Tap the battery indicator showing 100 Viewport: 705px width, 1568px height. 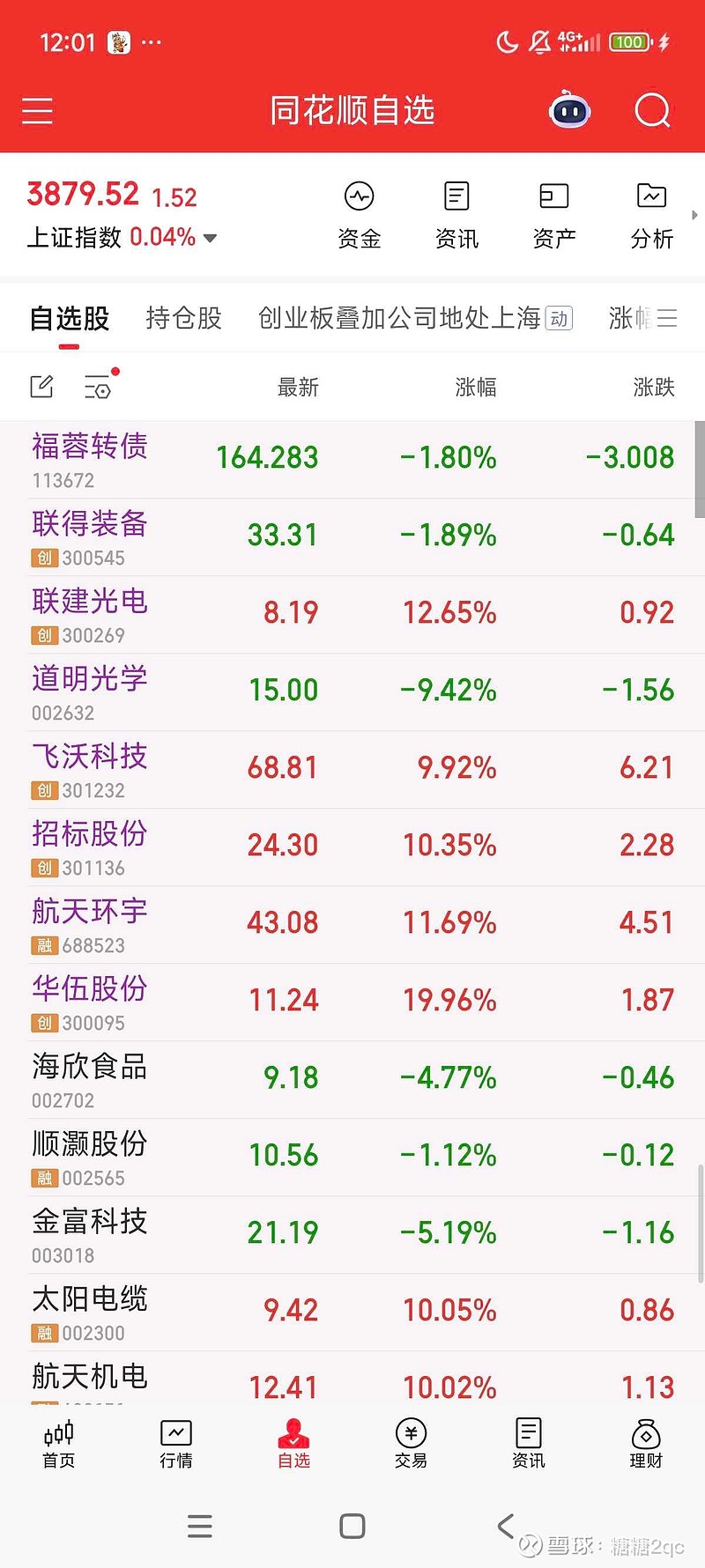click(x=629, y=41)
